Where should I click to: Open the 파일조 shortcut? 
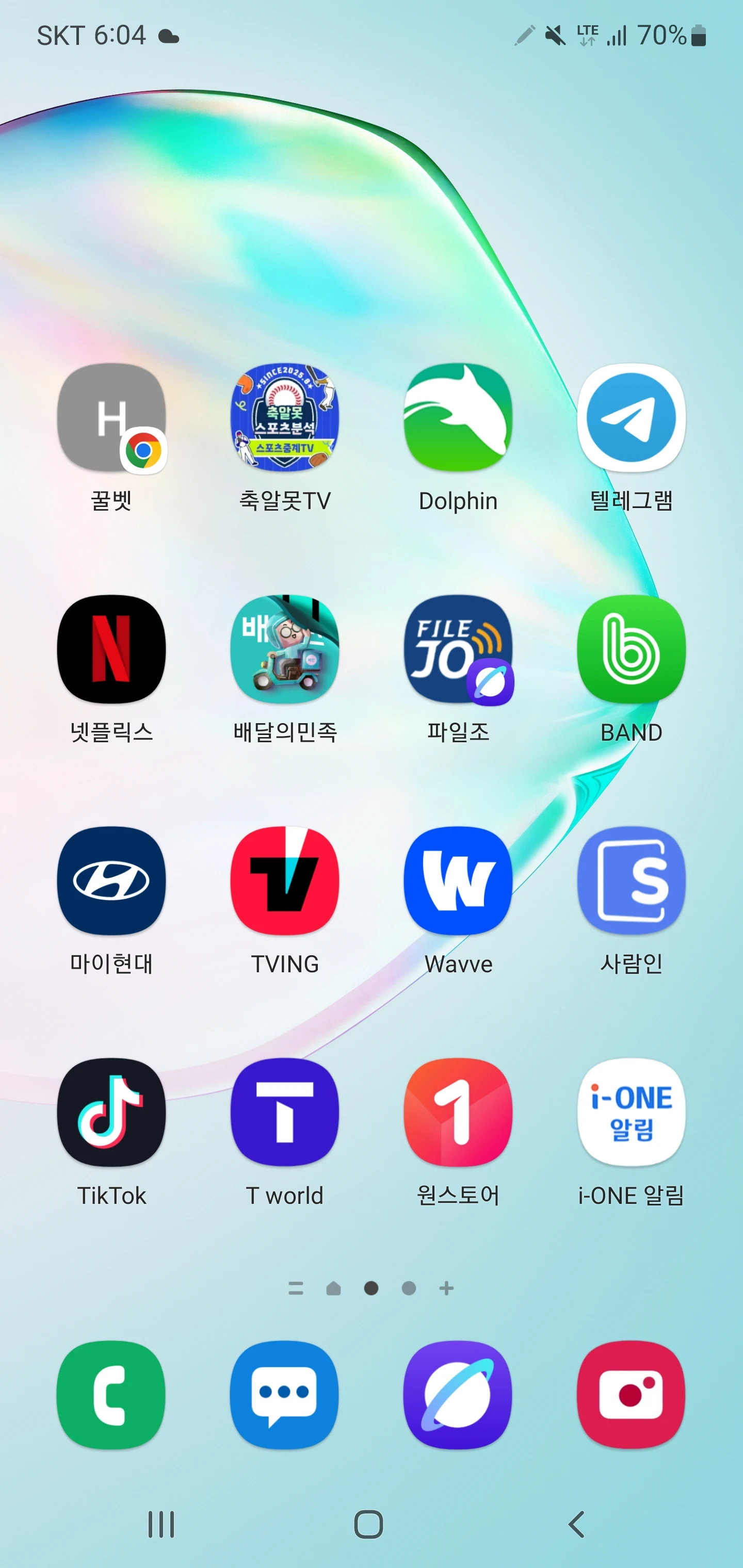click(x=458, y=649)
